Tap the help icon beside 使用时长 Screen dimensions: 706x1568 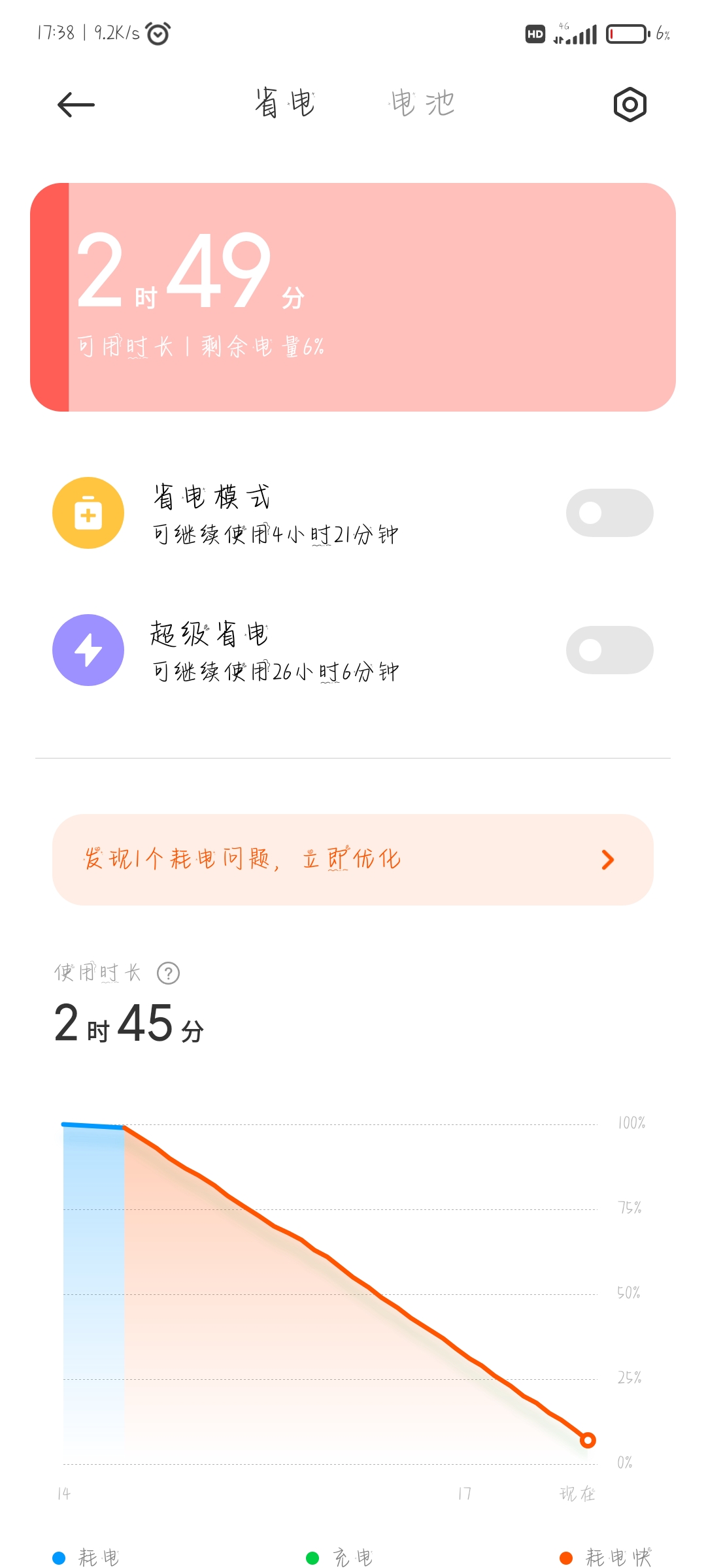click(x=169, y=973)
